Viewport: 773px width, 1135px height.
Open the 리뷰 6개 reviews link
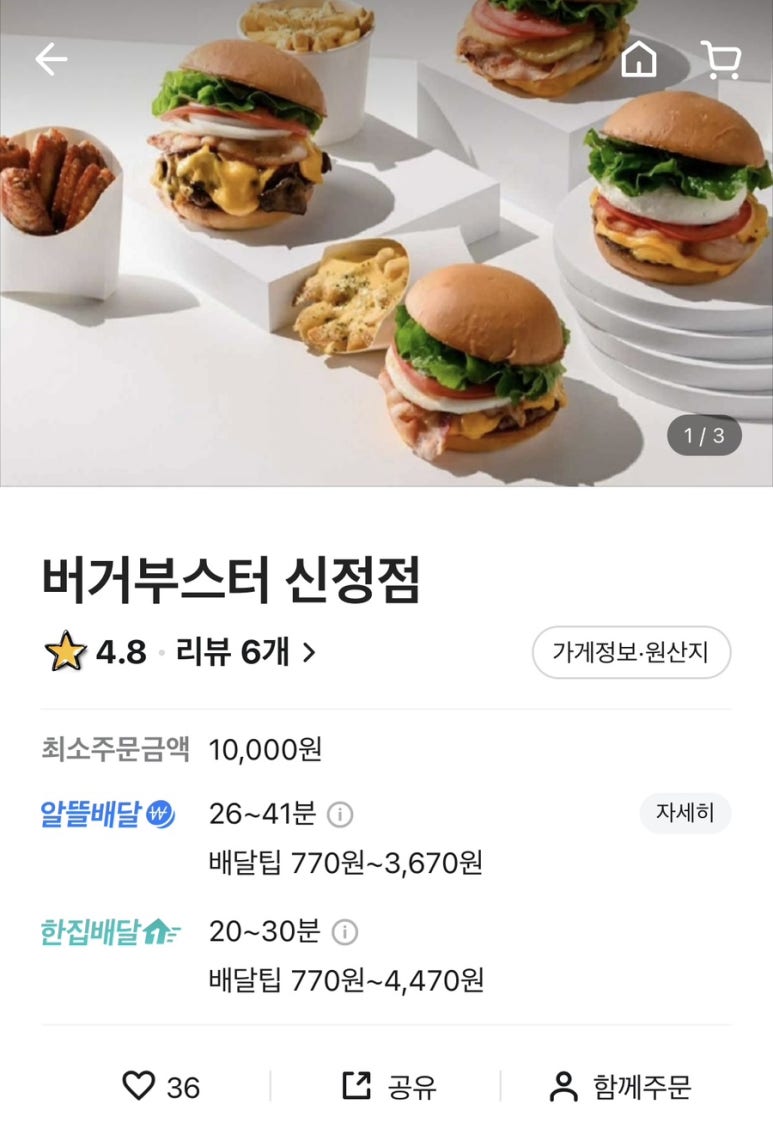coord(245,653)
